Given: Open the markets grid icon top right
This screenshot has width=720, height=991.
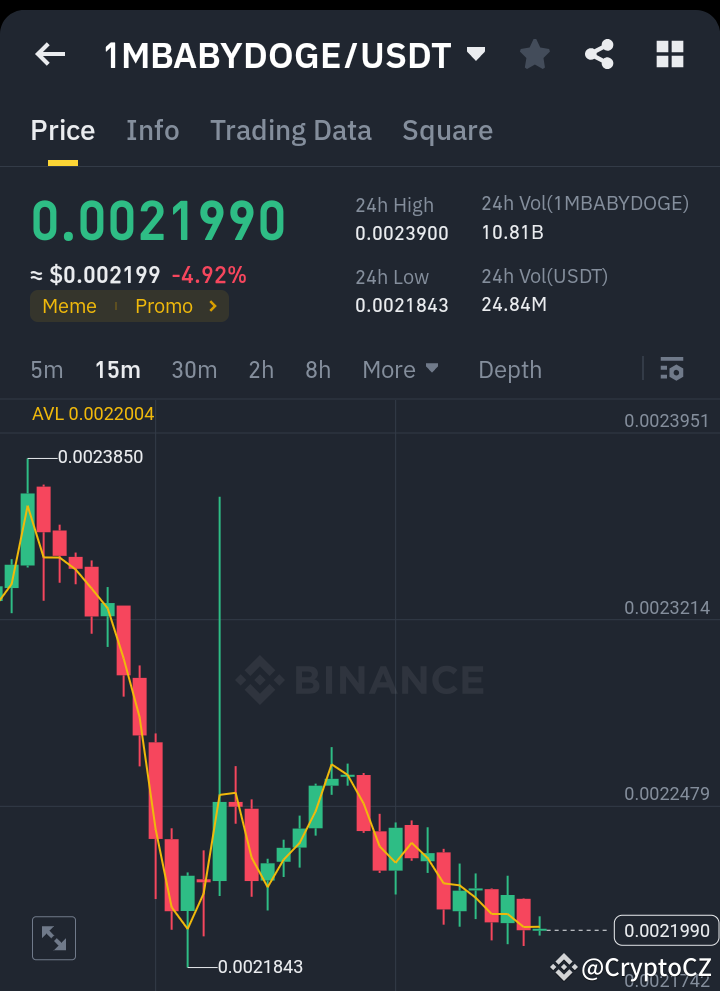Looking at the screenshot, I should click(x=668, y=55).
